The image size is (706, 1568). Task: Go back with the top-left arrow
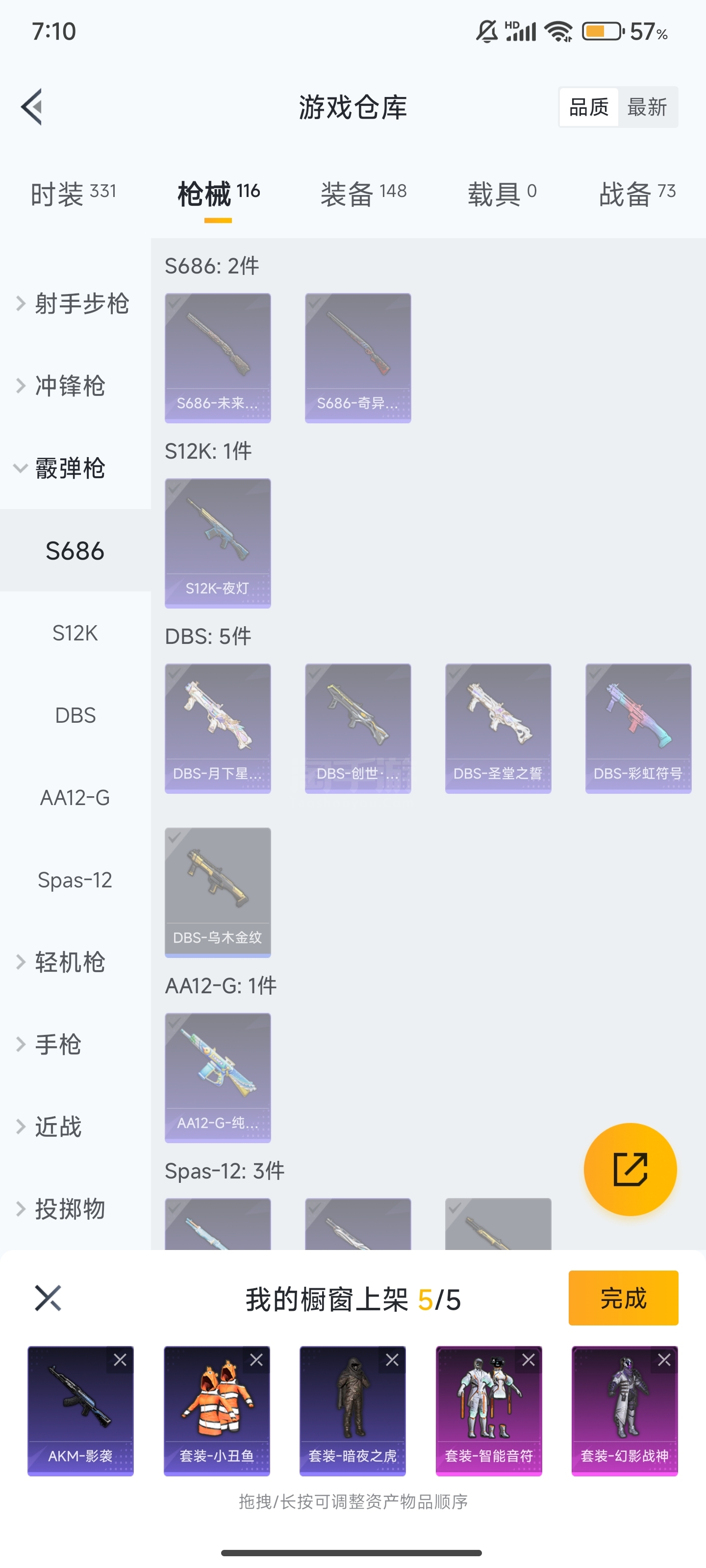coord(32,107)
